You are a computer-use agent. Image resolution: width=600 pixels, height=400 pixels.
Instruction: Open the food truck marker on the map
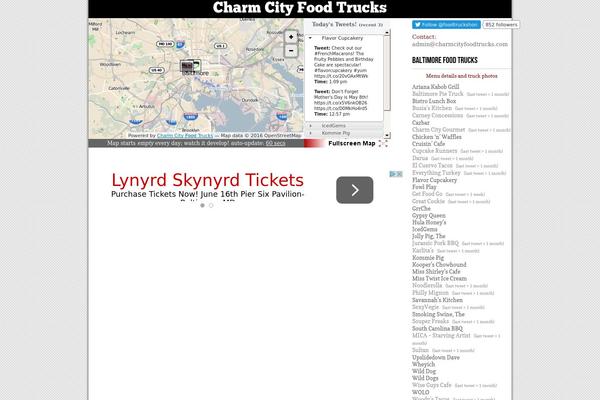[x=187, y=67]
